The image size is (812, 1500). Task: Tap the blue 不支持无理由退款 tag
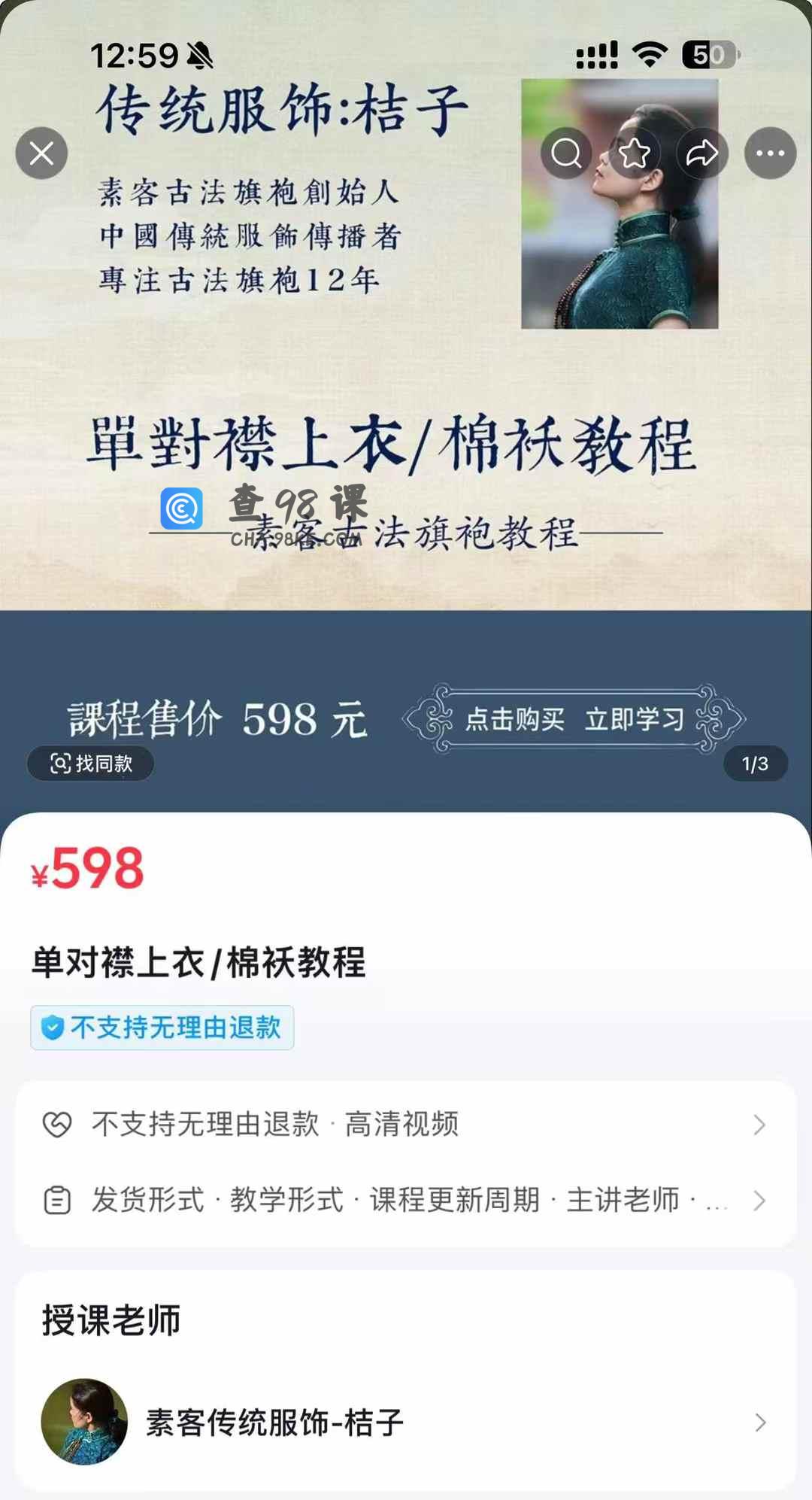[x=162, y=1028]
